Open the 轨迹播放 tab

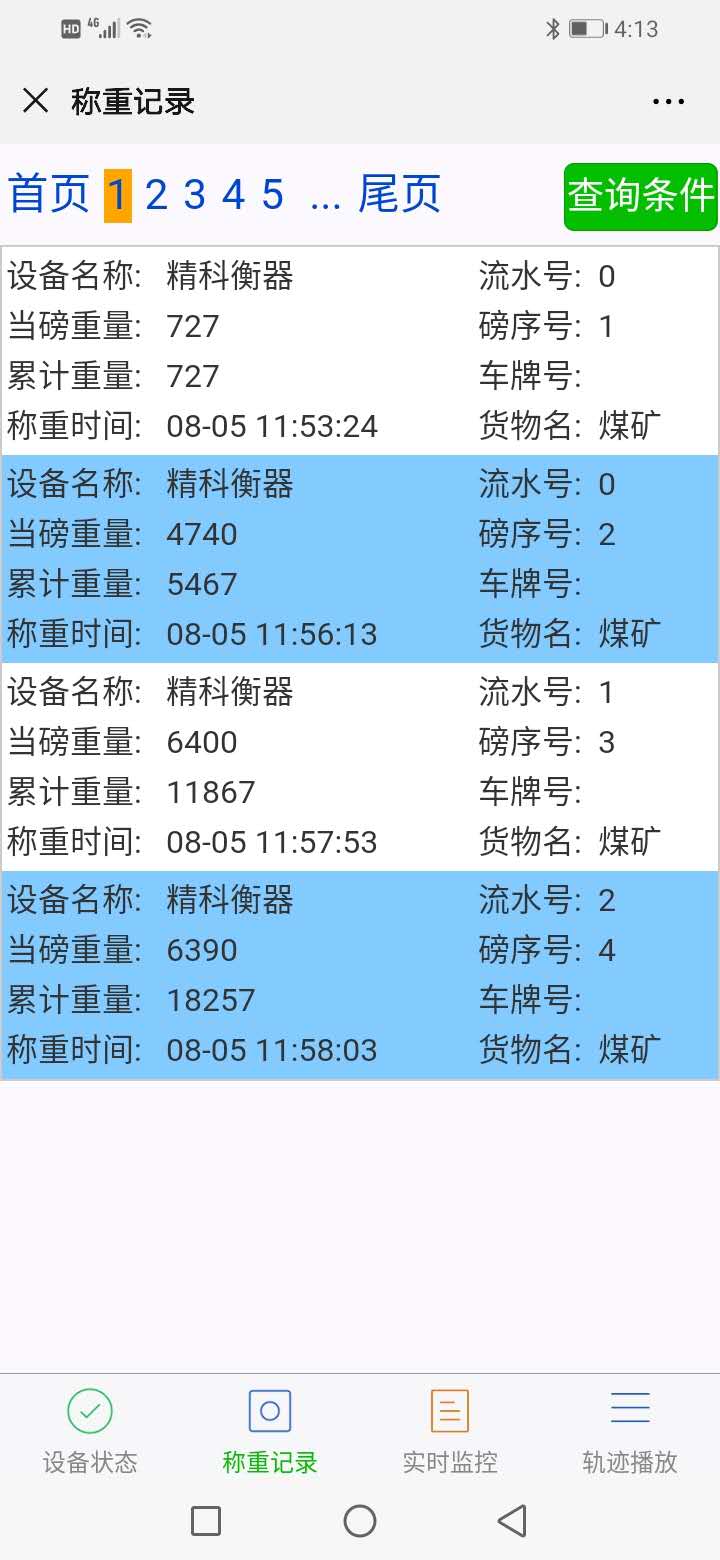(630, 1432)
